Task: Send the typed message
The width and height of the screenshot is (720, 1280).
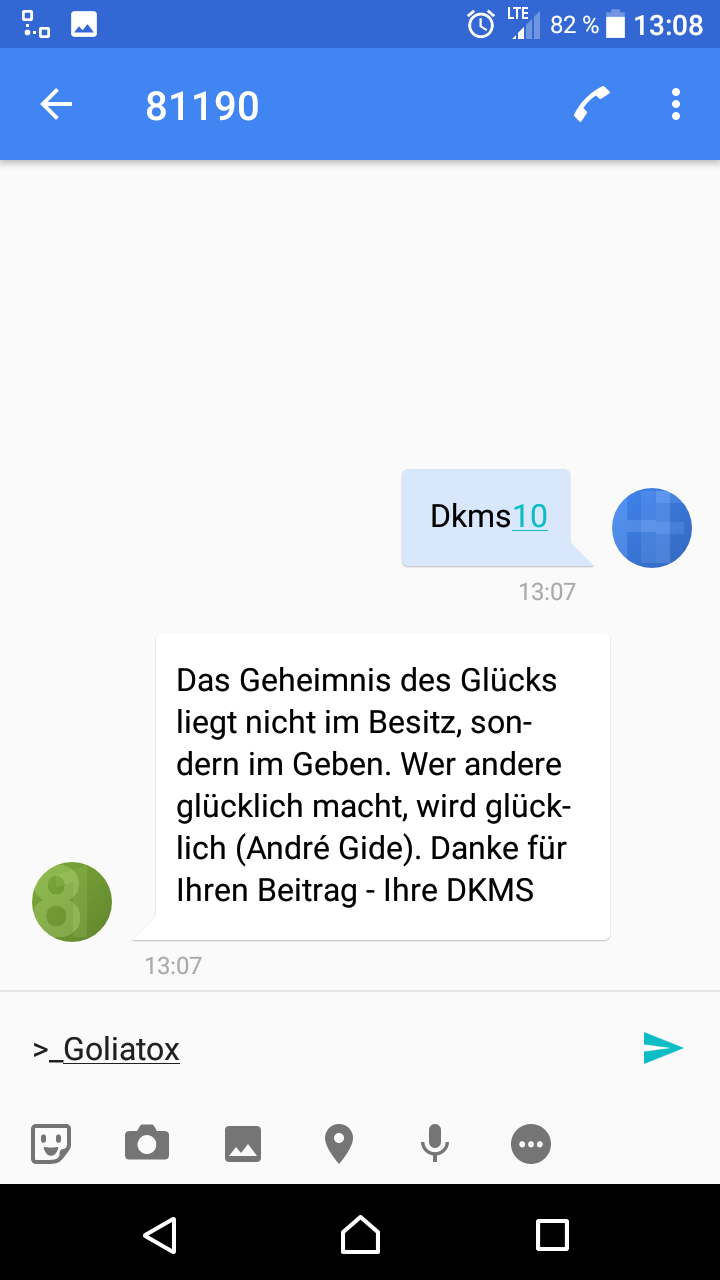Action: point(663,1048)
